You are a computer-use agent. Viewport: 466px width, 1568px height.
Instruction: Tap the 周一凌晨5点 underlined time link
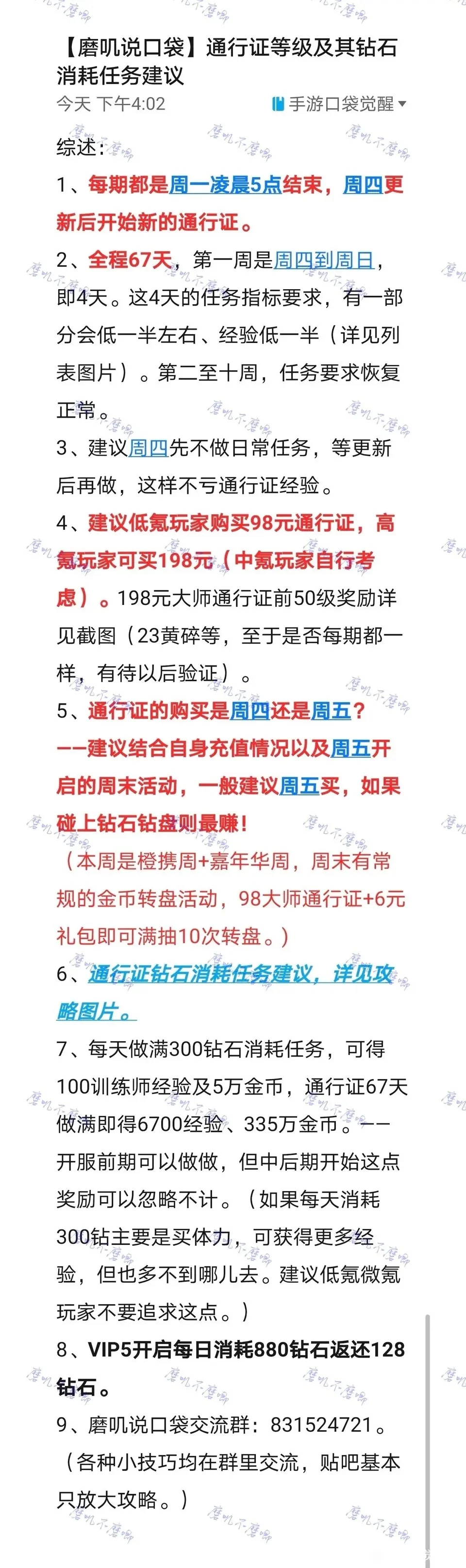225,184
